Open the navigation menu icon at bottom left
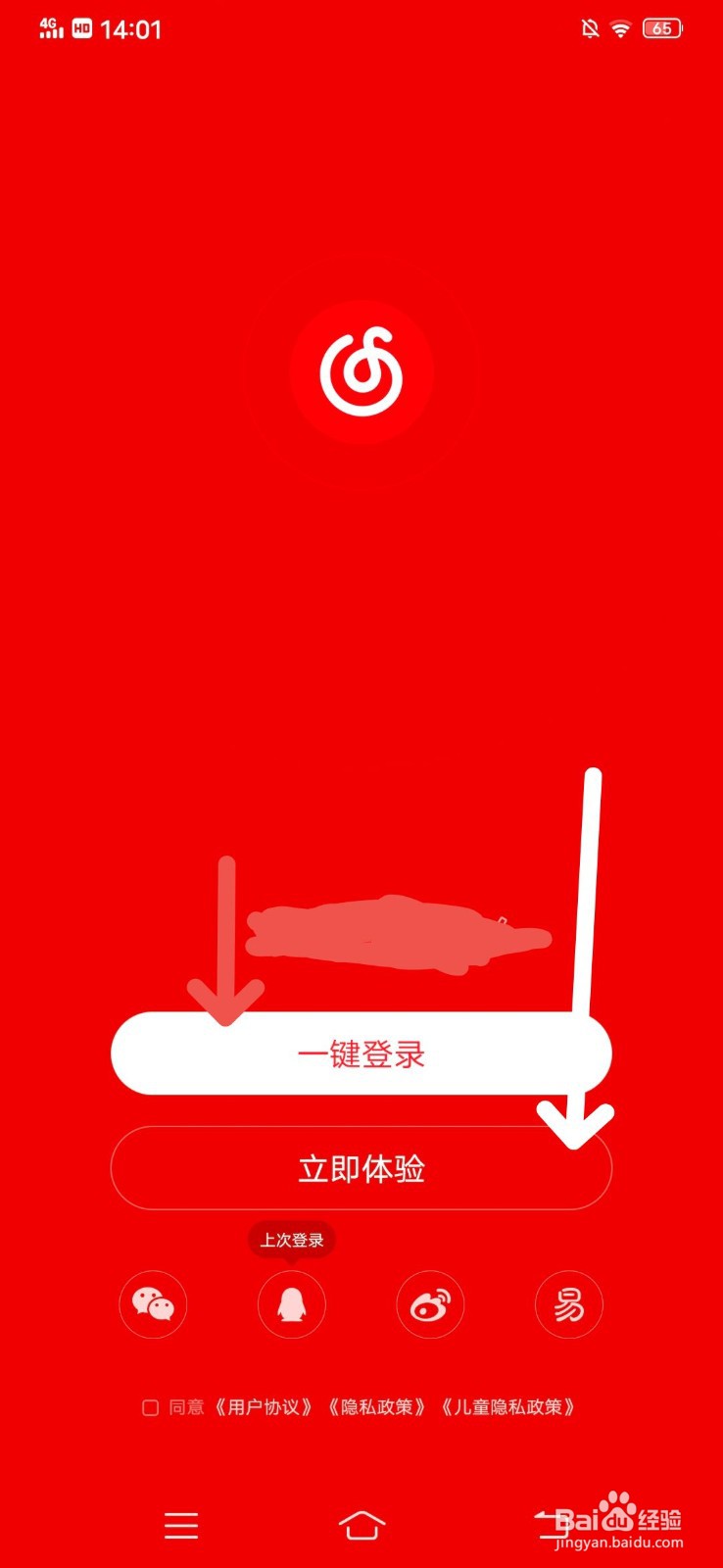The image size is (723, 1568). [x=180, y=1525]
